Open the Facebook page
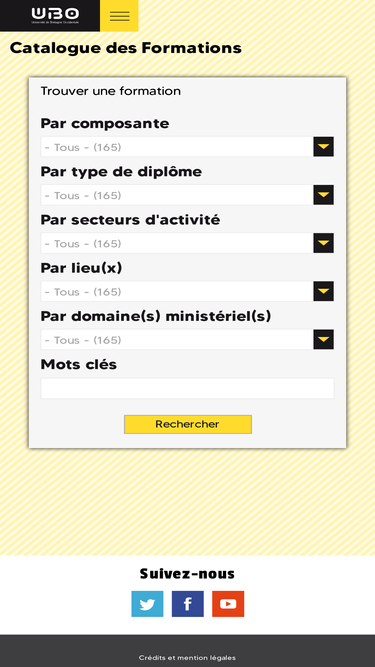 tap(188, 604)
